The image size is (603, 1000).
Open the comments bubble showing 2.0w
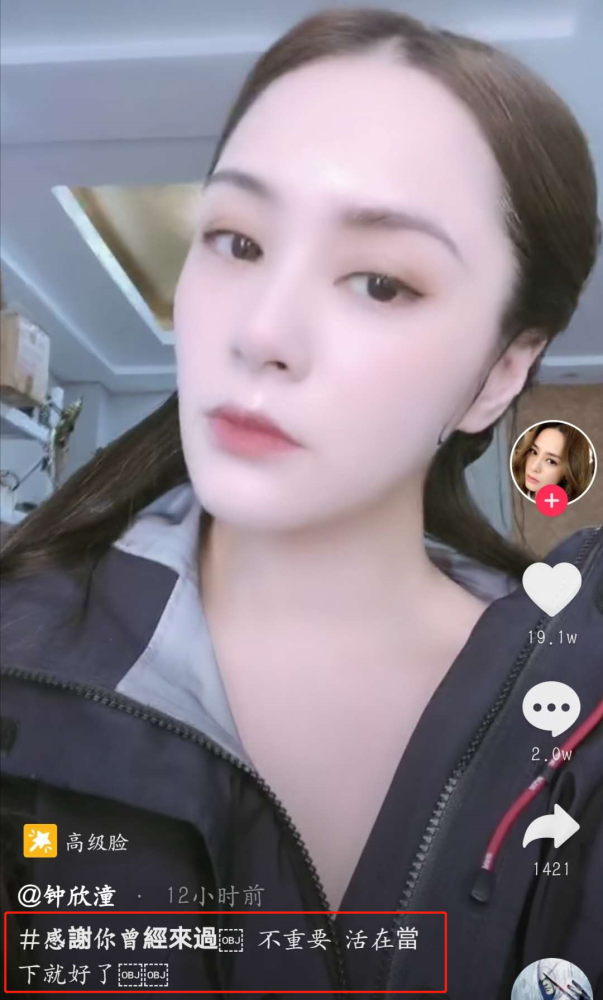pyautogui.click(x=552, y=710)
